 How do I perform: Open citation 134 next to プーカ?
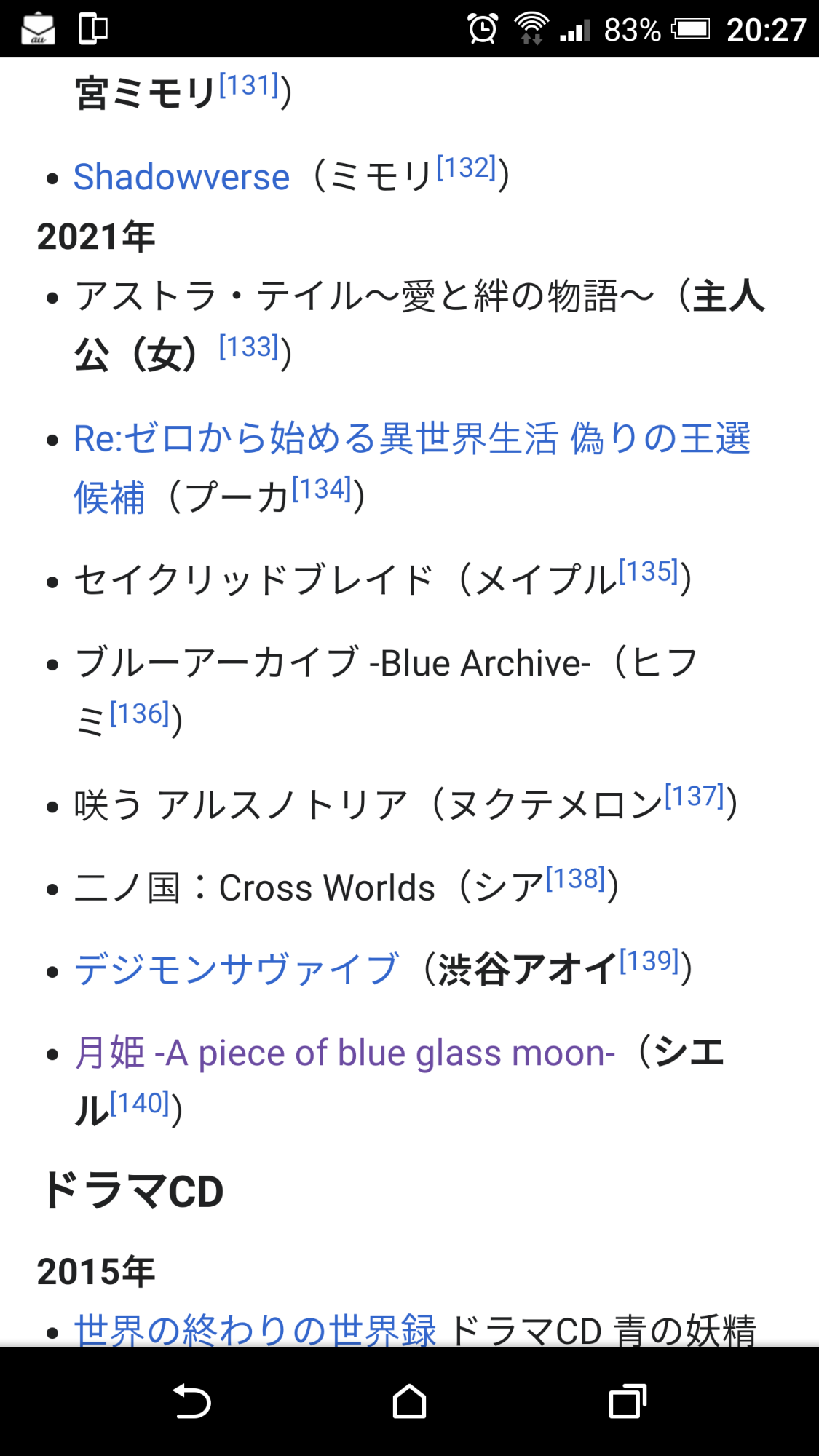pos(322,490)
